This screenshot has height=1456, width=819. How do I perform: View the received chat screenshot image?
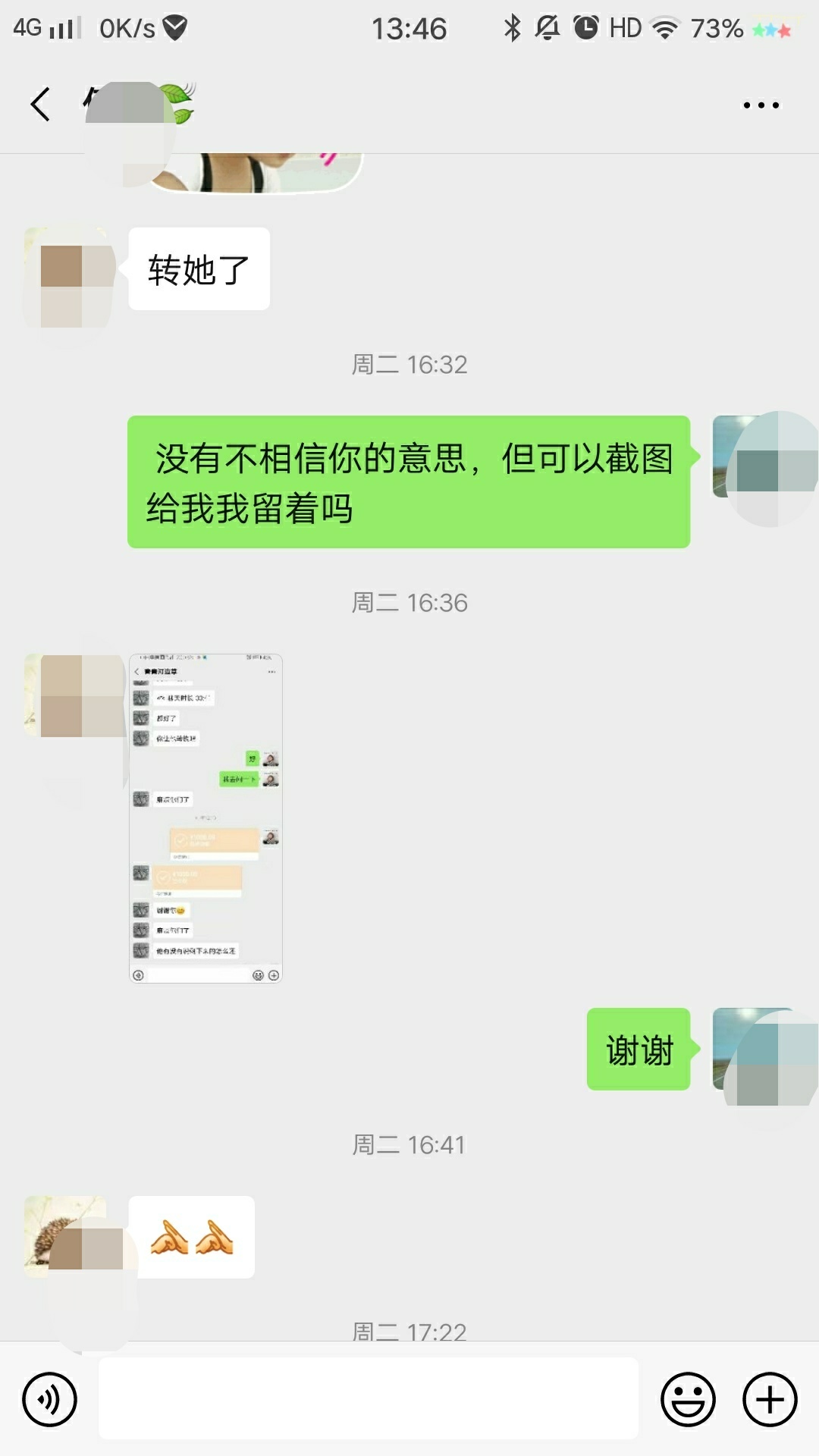[x=206, y=818]
